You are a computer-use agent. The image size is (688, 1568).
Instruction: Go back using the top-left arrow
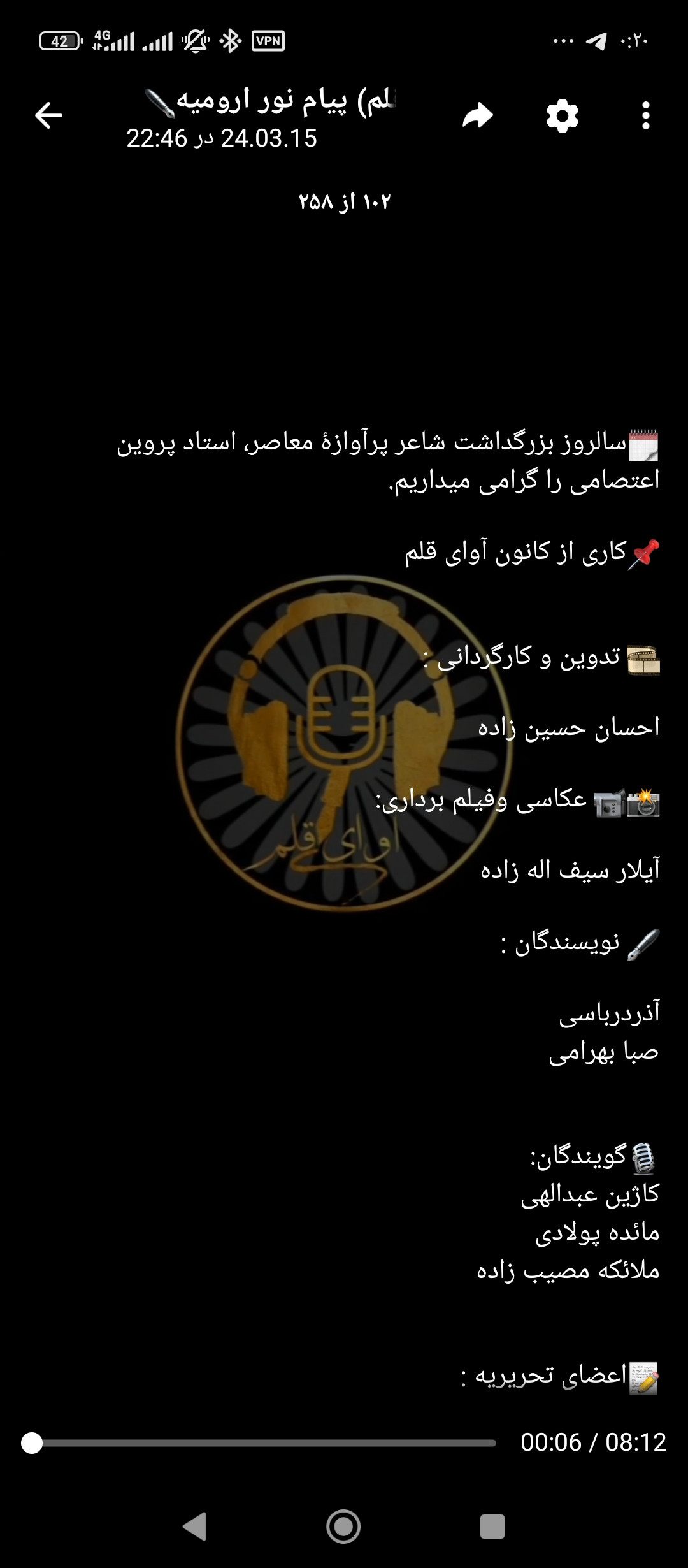pos(48,116)
